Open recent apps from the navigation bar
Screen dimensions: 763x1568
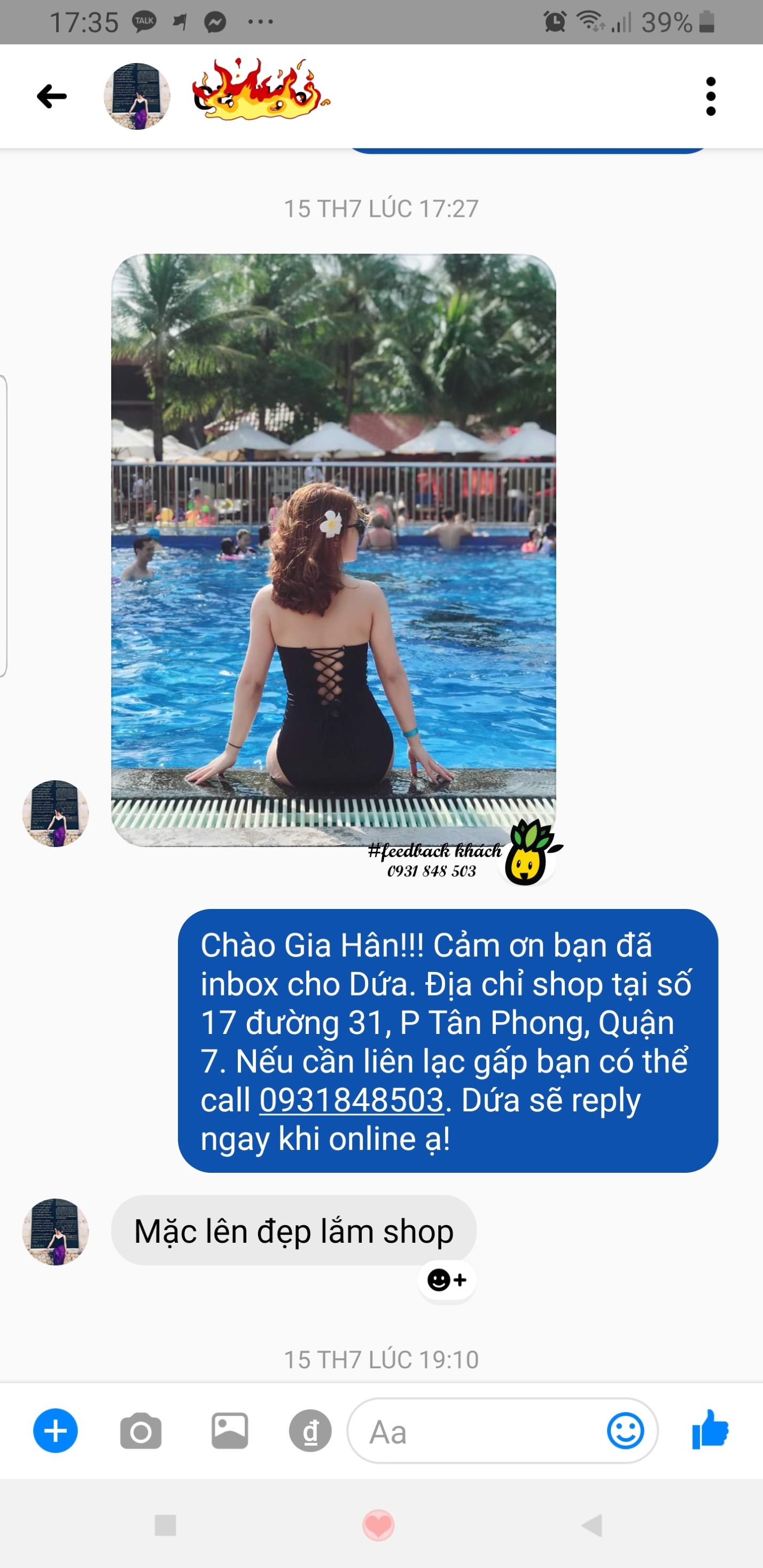coord(165,1525)
